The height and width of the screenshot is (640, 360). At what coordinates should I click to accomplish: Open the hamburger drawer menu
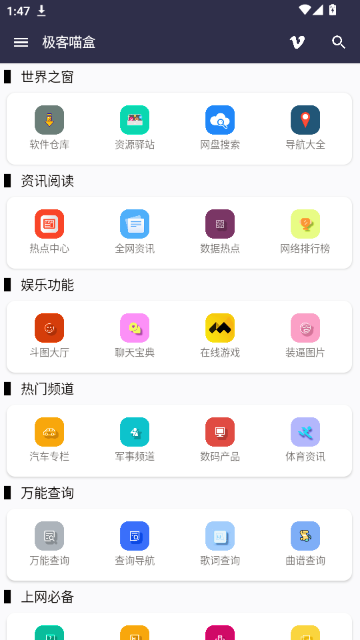click(21, 42)
